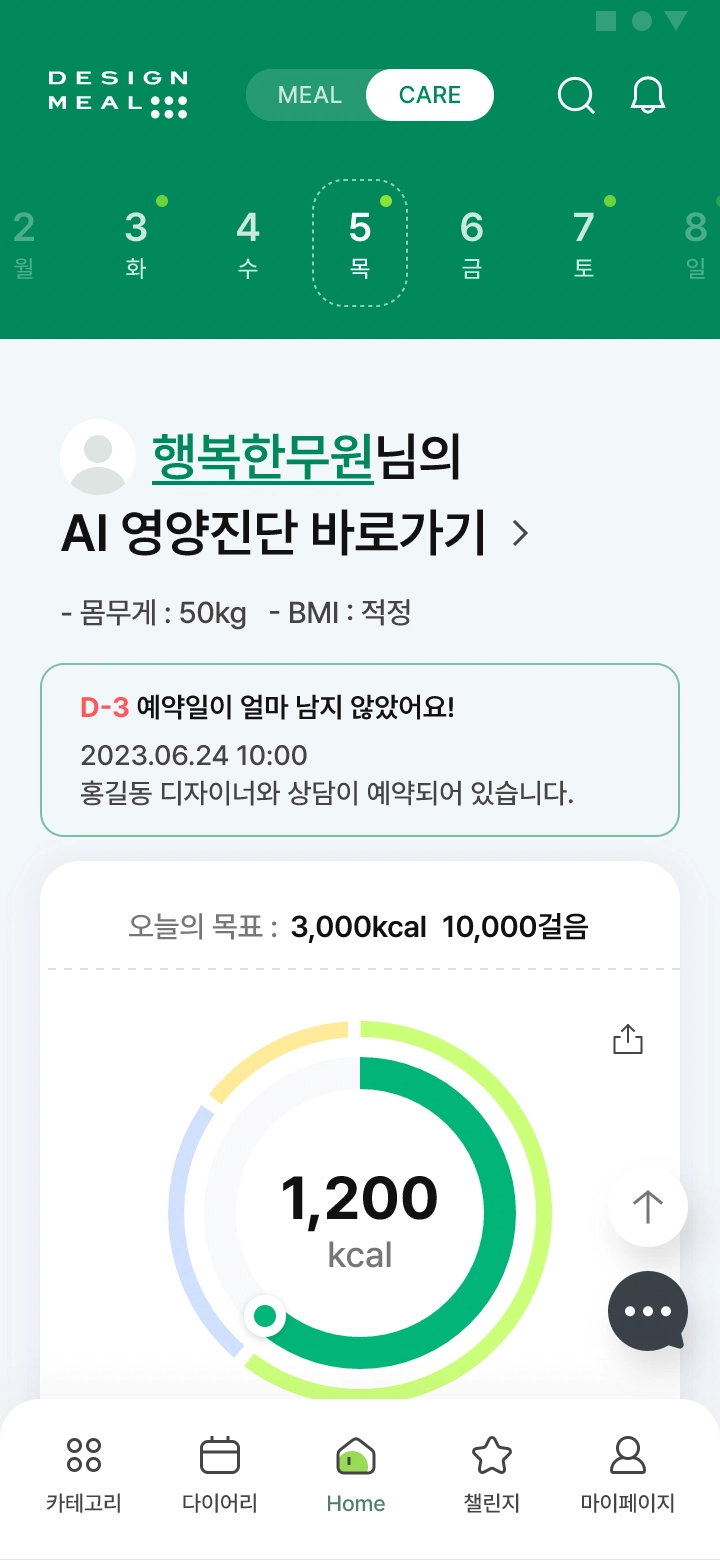Choose date 6 금
Image resolution: width=720 pixels, height=1560 pixels.
tap(472, 243)
